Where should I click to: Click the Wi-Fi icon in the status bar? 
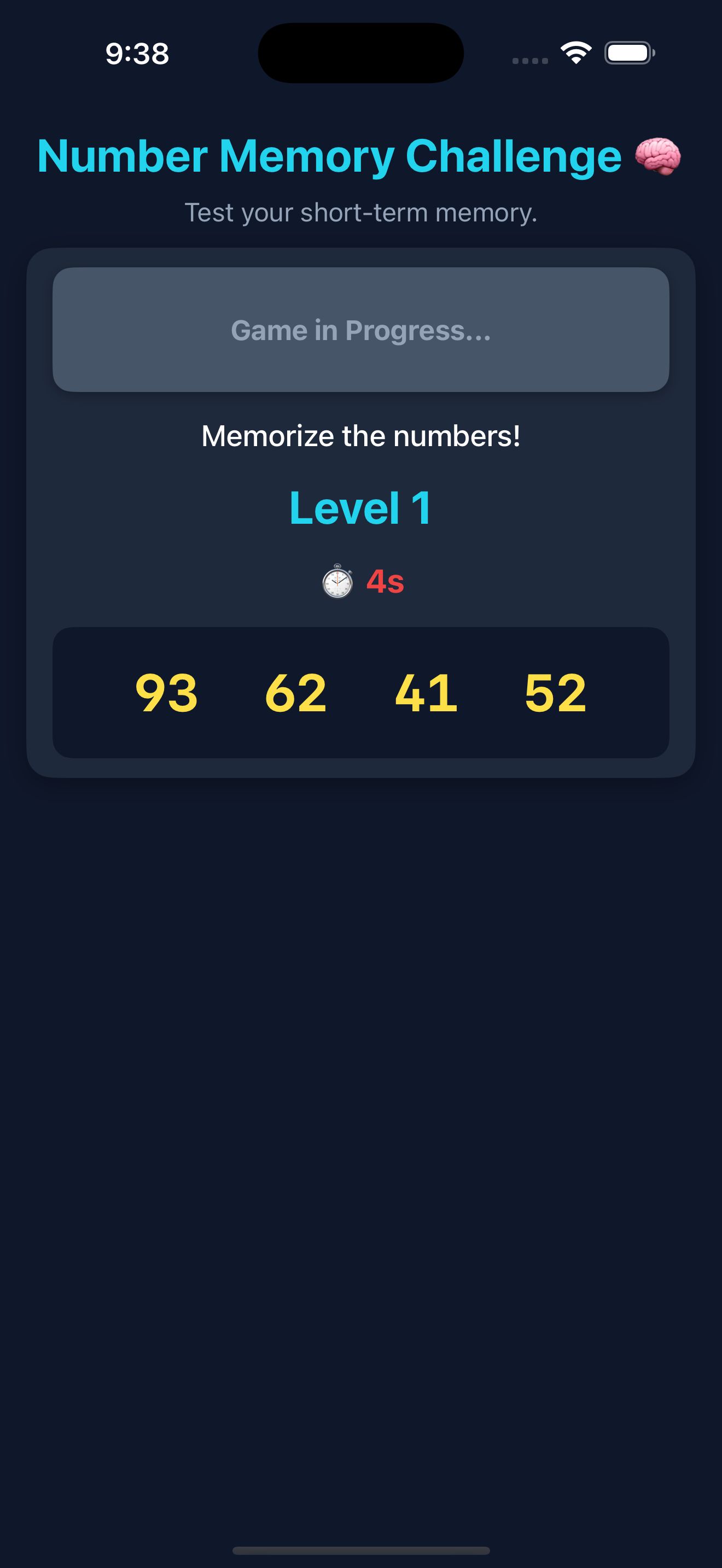[x=576, y=53]
